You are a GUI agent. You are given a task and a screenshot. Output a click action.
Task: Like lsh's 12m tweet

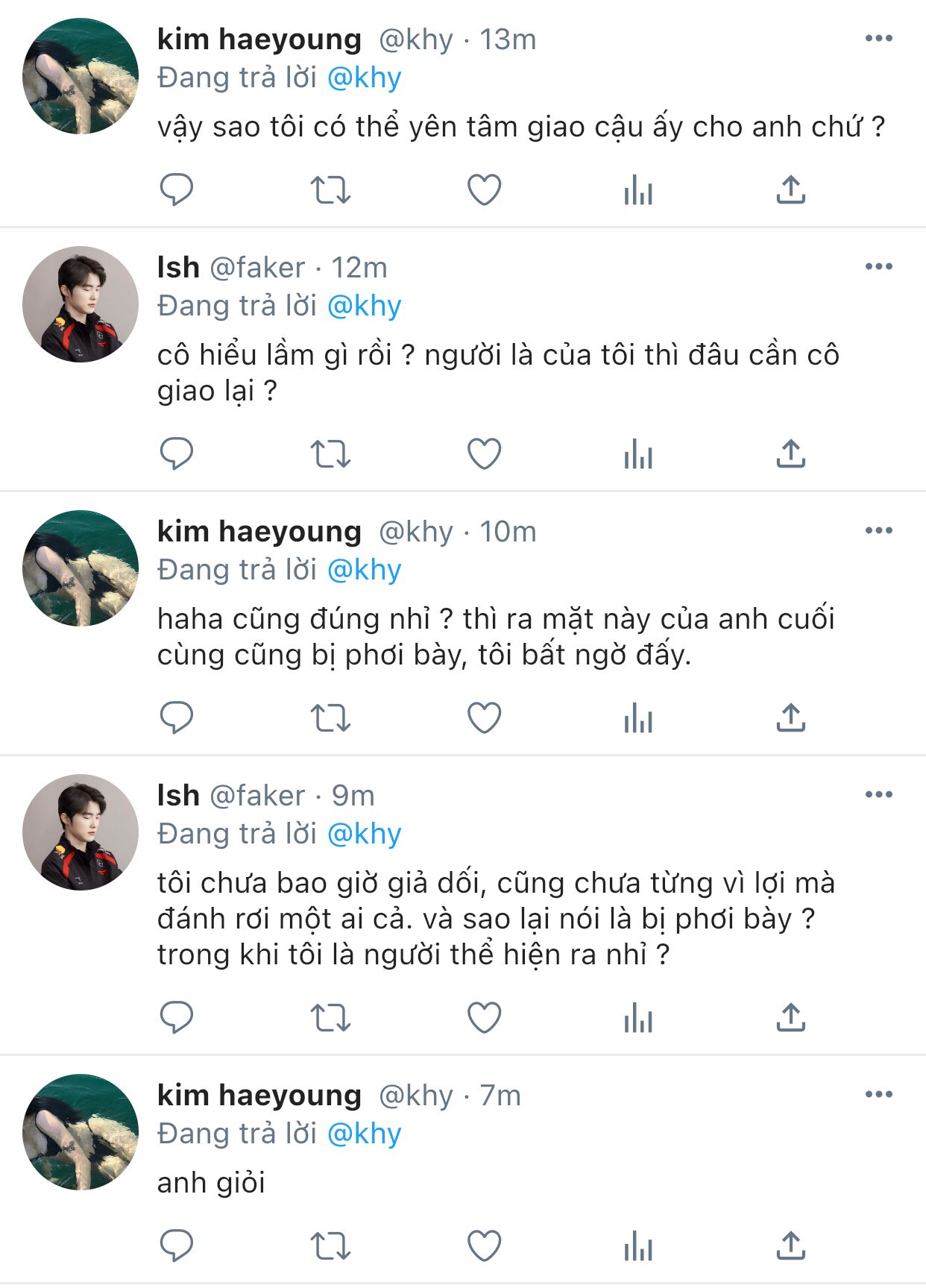[x=484, y=453]
